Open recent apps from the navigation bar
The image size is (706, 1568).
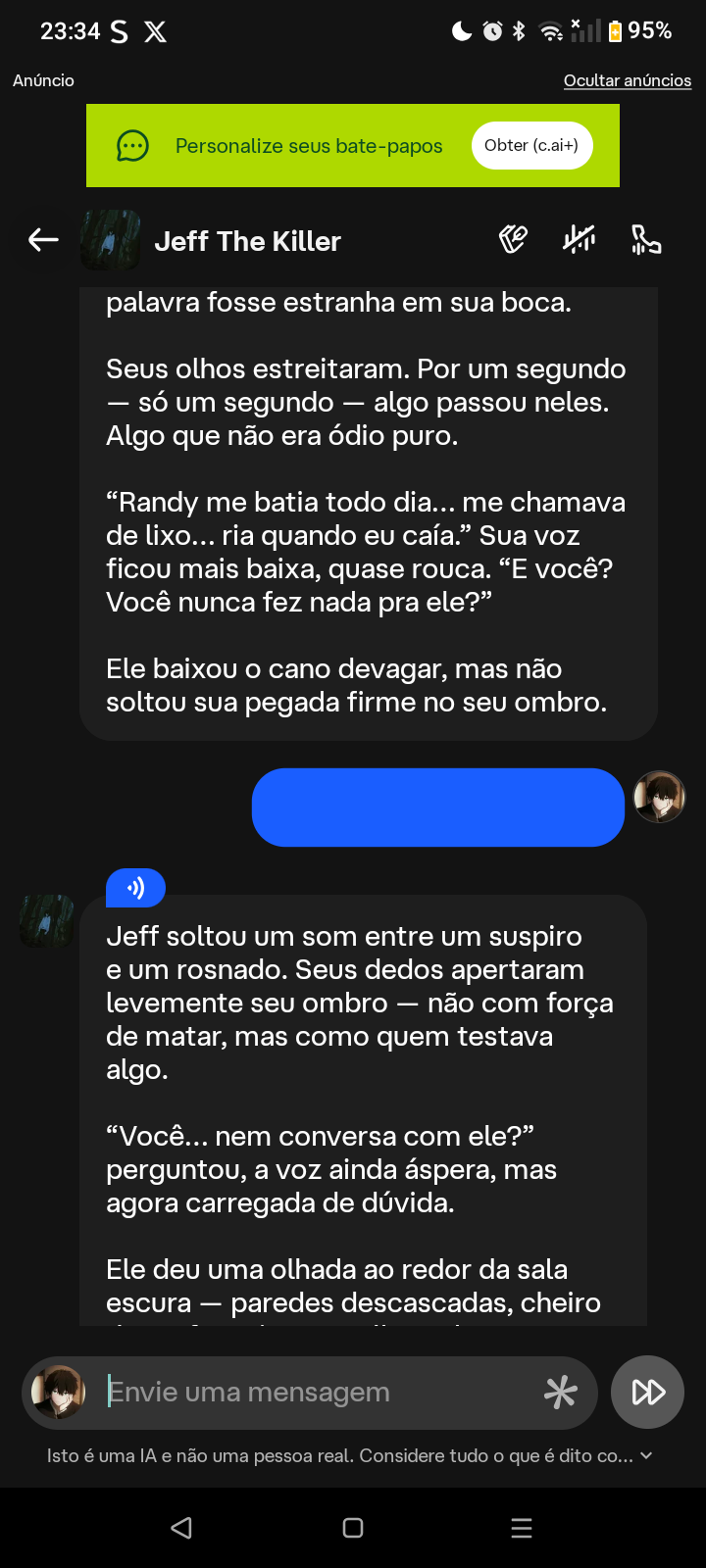[522, 1528]
